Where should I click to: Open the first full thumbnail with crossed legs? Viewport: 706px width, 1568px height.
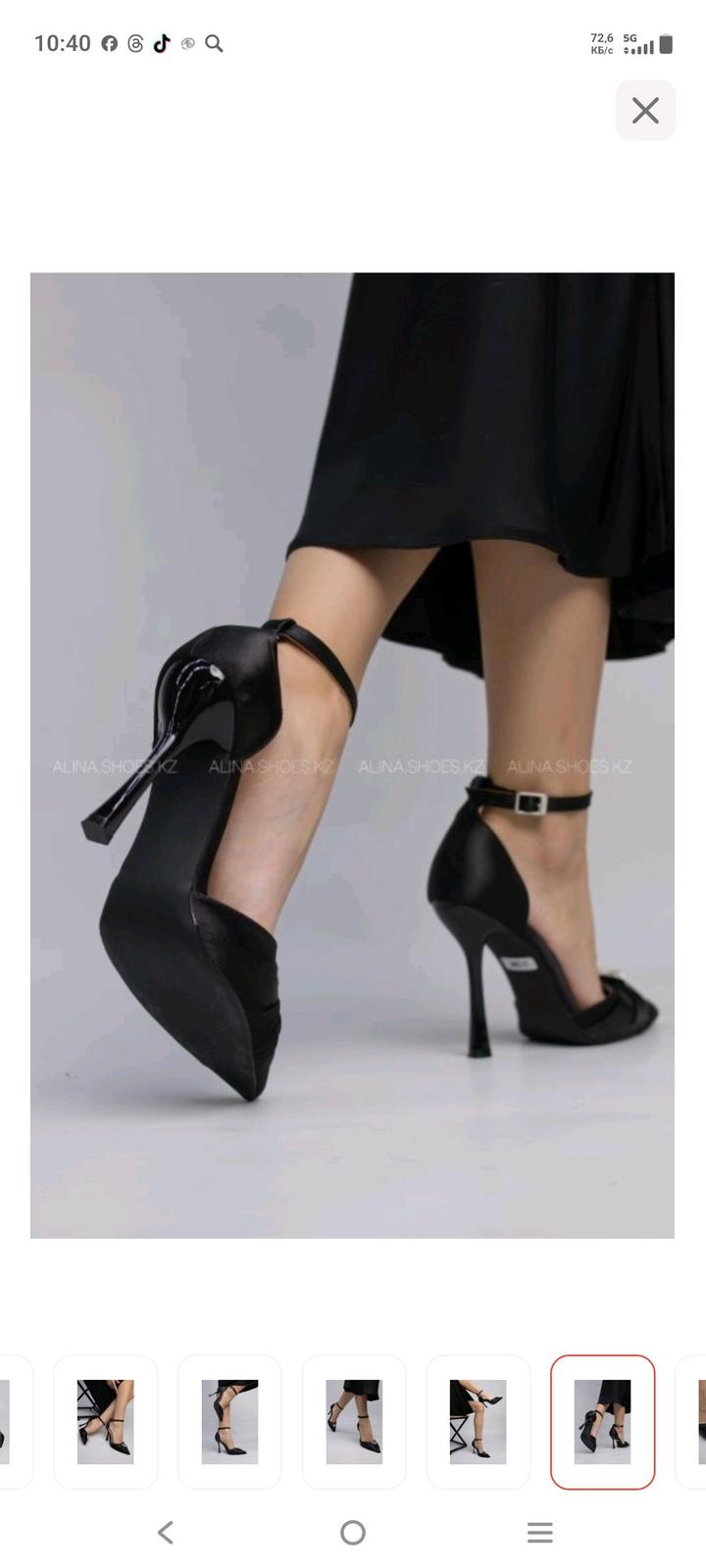tap(105, 1422)
